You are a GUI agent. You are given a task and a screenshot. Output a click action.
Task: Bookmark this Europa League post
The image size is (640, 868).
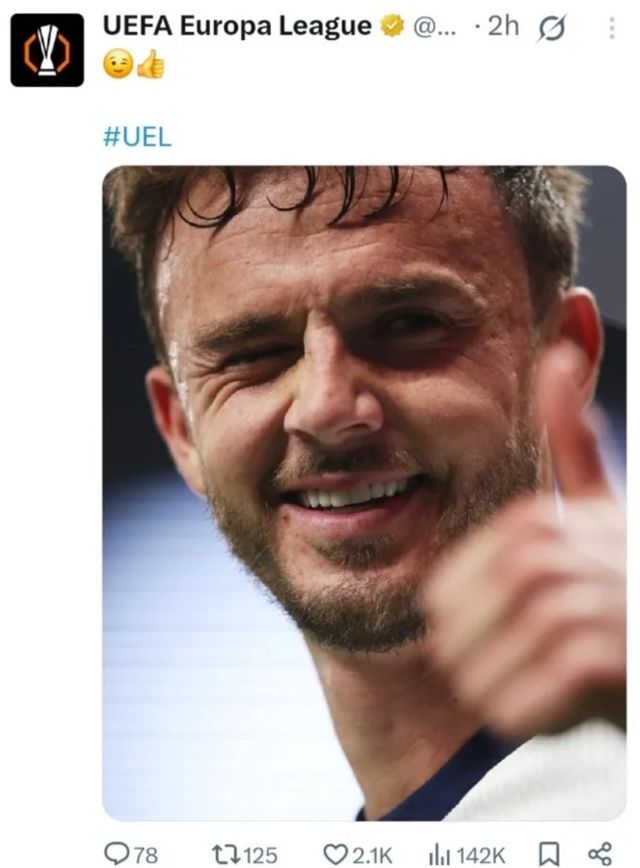(x=549, y=853)
